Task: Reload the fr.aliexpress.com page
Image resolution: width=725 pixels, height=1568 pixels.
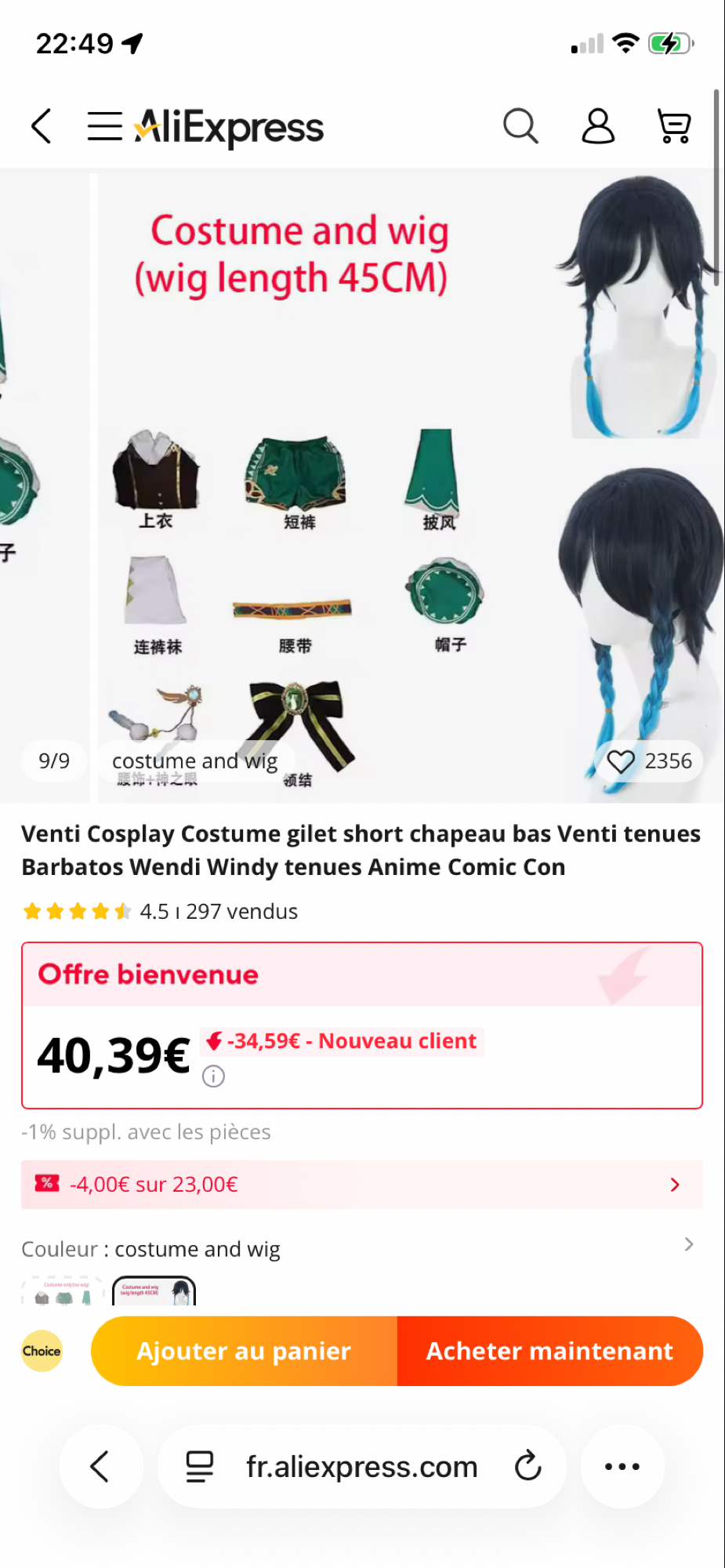Action: (x=527, y=1466)
